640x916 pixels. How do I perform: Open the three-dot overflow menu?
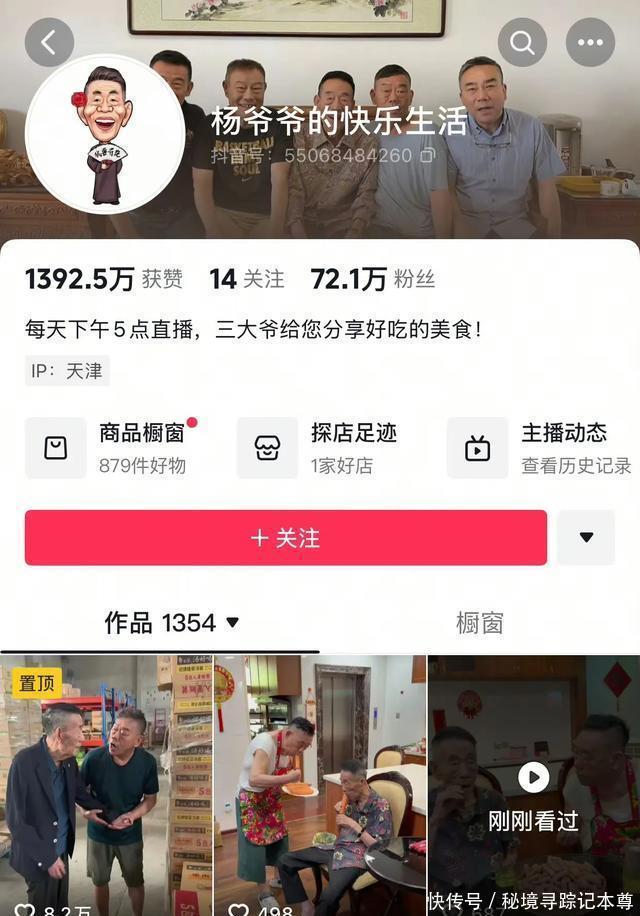(x=590, y=43)
